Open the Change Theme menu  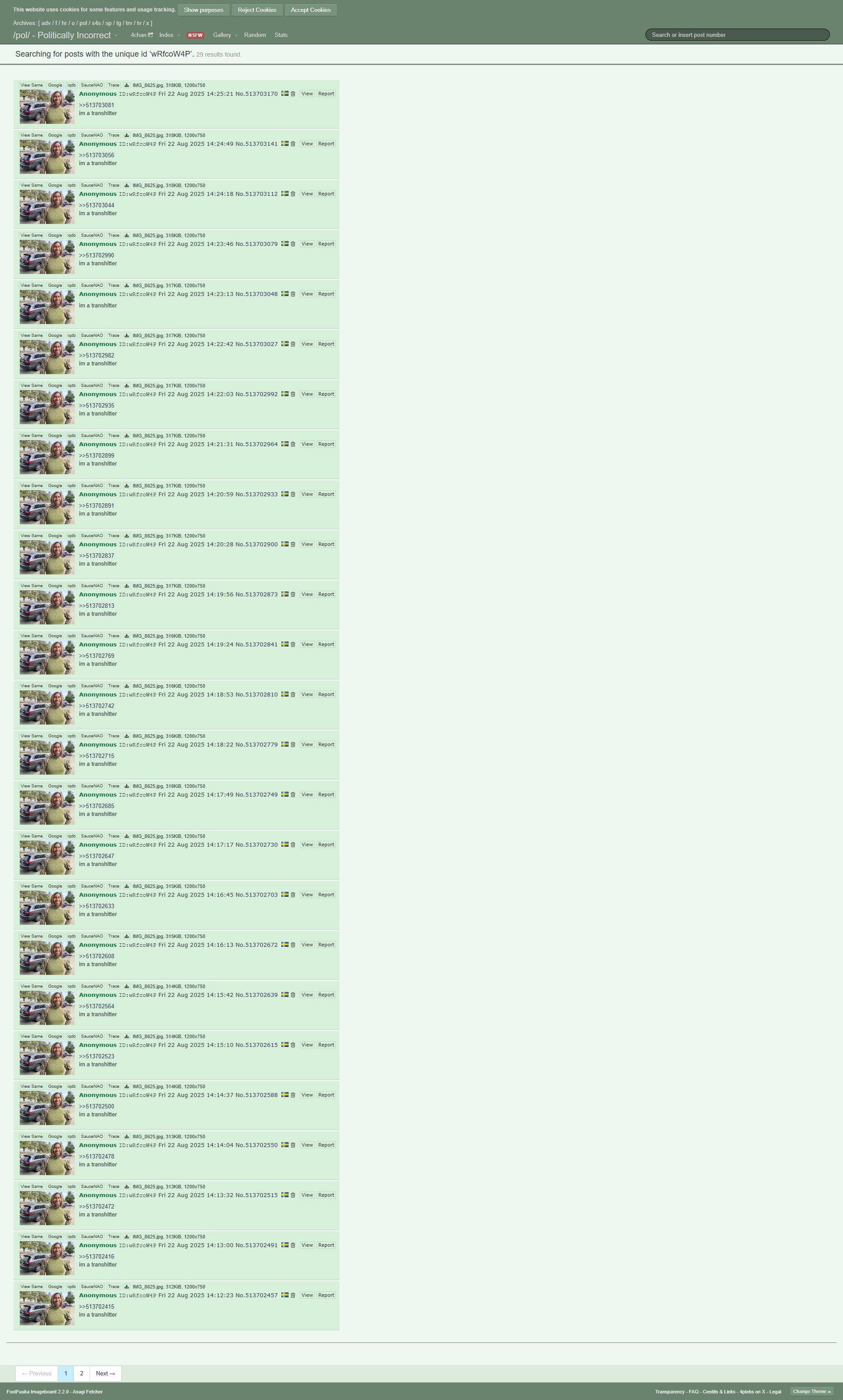[812, 1392]
